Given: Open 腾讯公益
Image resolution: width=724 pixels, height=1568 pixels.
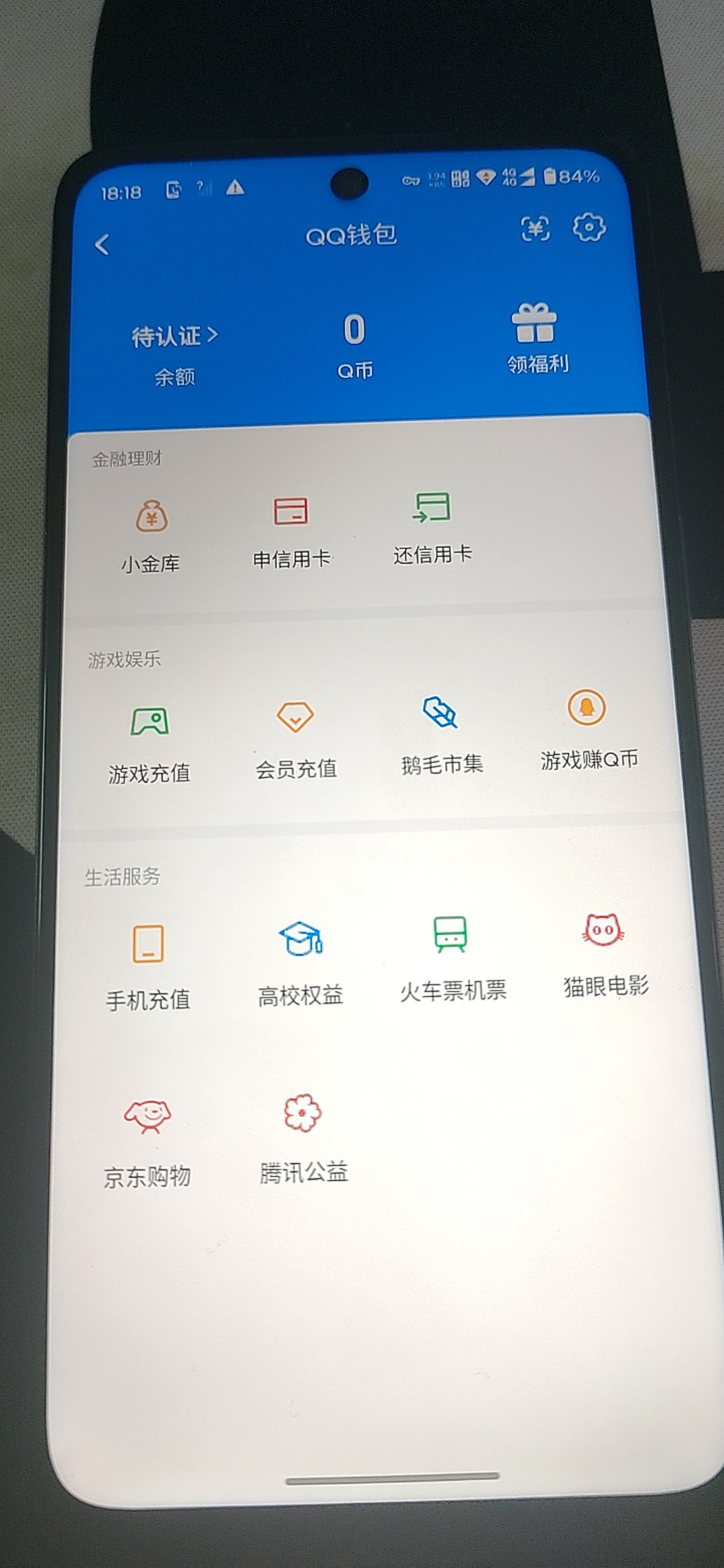Looking at the screenshot, I should click(x=303, y=1135).
